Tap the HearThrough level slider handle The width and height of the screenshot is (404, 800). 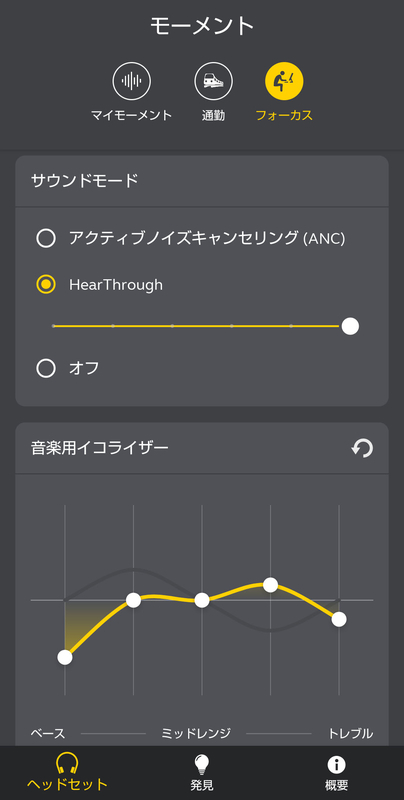tap(350, 326)
